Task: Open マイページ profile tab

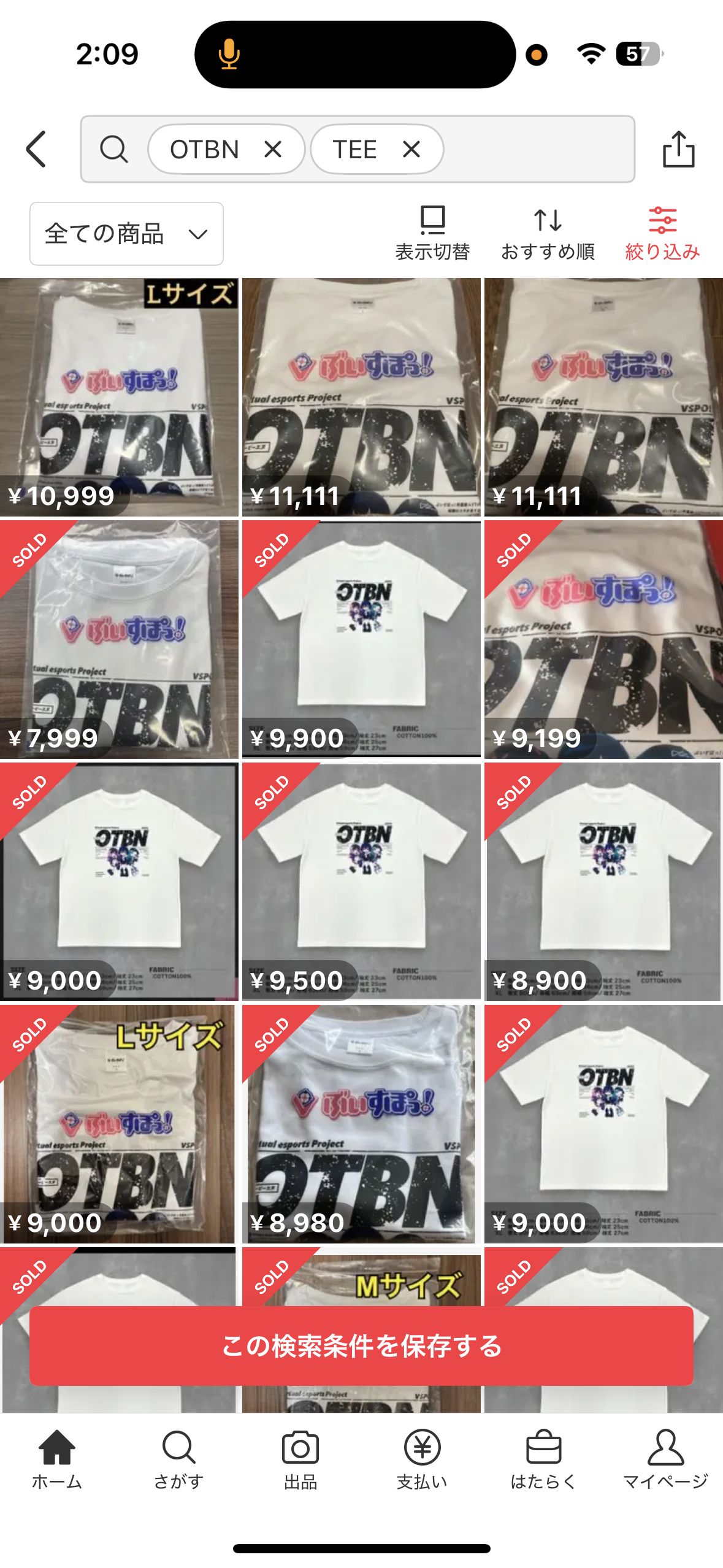Action: (665, 1459)
